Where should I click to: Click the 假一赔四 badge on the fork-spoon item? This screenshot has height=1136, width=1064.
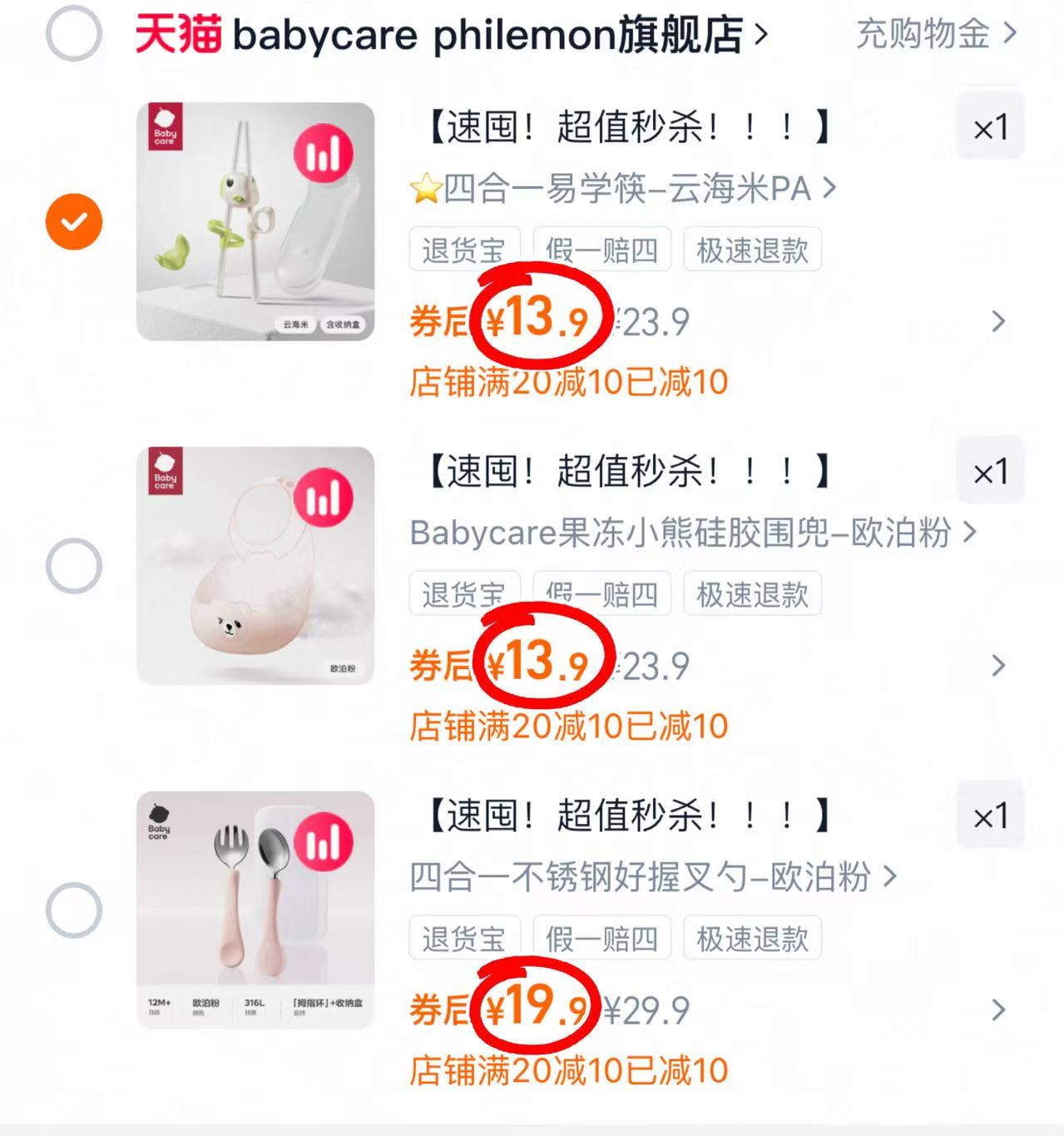pos(601,937)
